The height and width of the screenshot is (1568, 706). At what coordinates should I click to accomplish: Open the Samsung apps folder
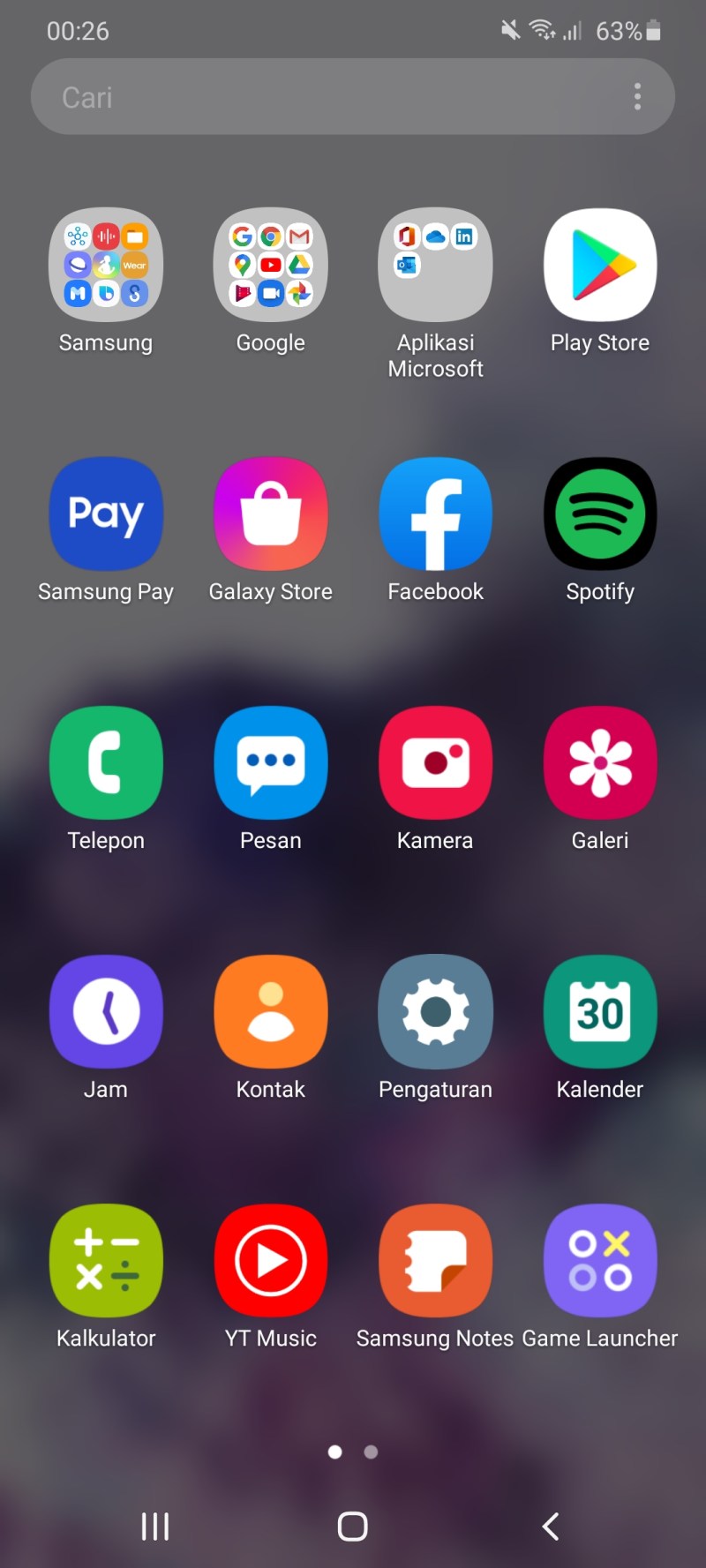[106, 265]
